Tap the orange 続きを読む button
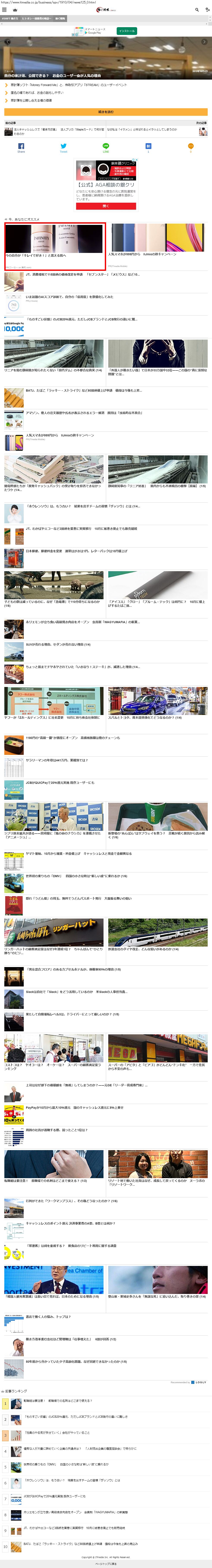The image size is (212, 1568). point(106,112)
